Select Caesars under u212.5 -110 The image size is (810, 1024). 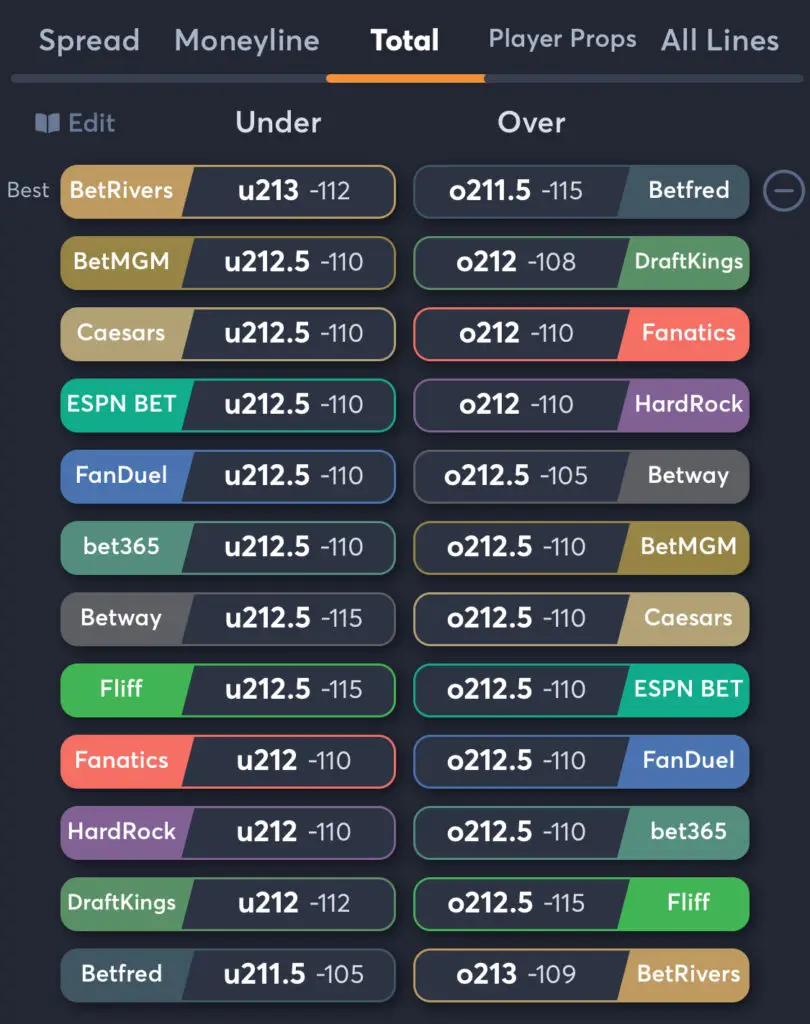pyautogui.click(x=228, y=334)
